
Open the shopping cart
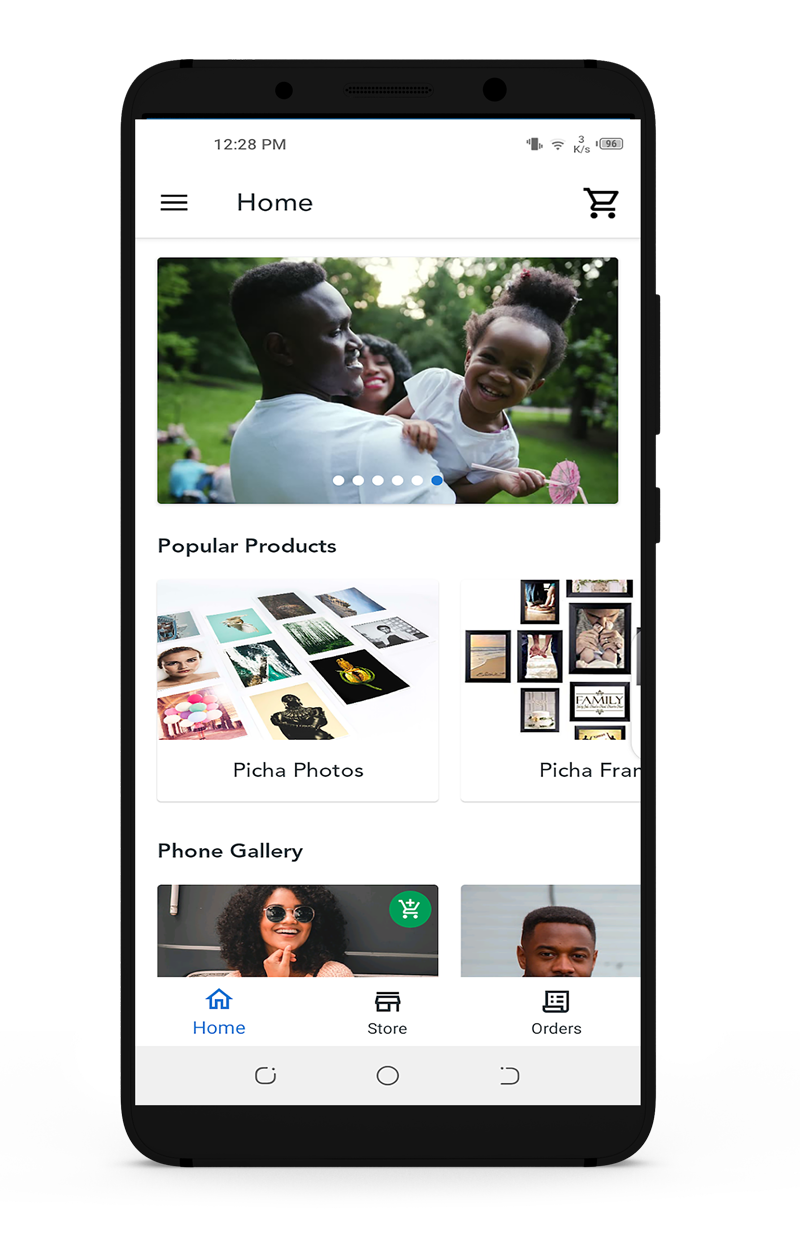[601, 203]
